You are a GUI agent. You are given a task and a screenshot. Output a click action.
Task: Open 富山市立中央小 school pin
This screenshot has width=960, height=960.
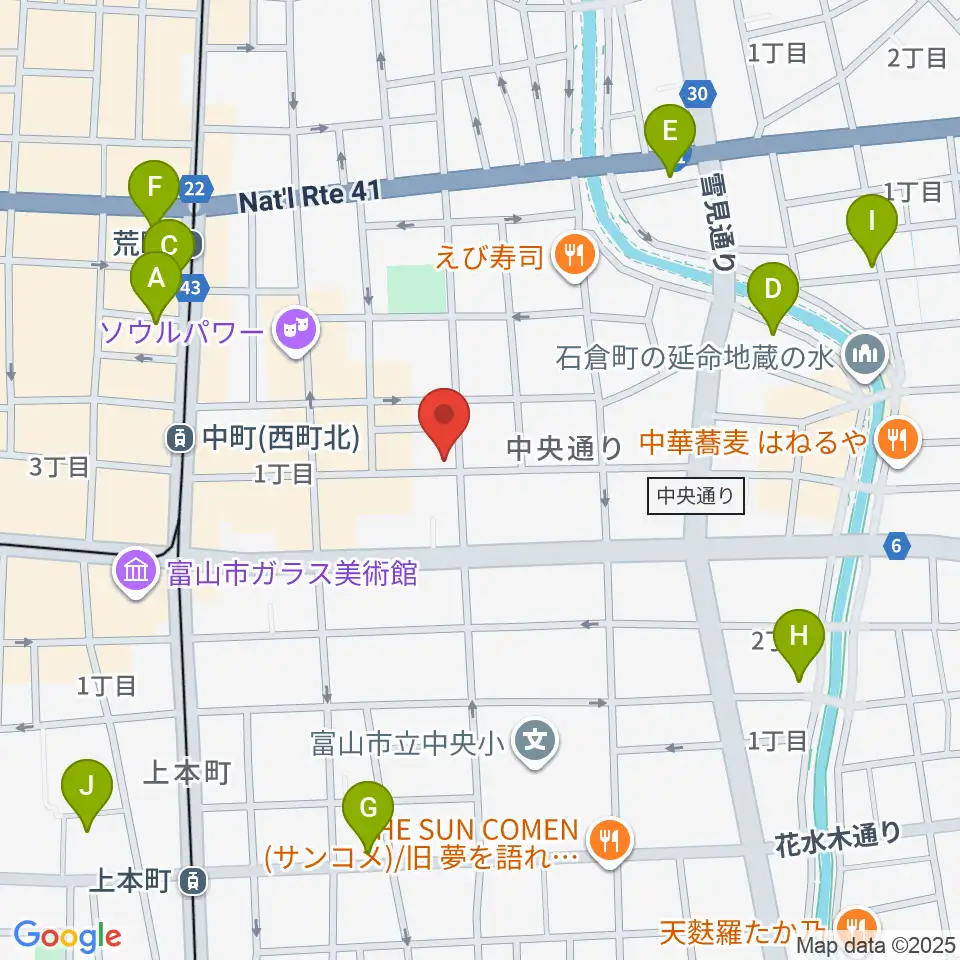(535, 741)
